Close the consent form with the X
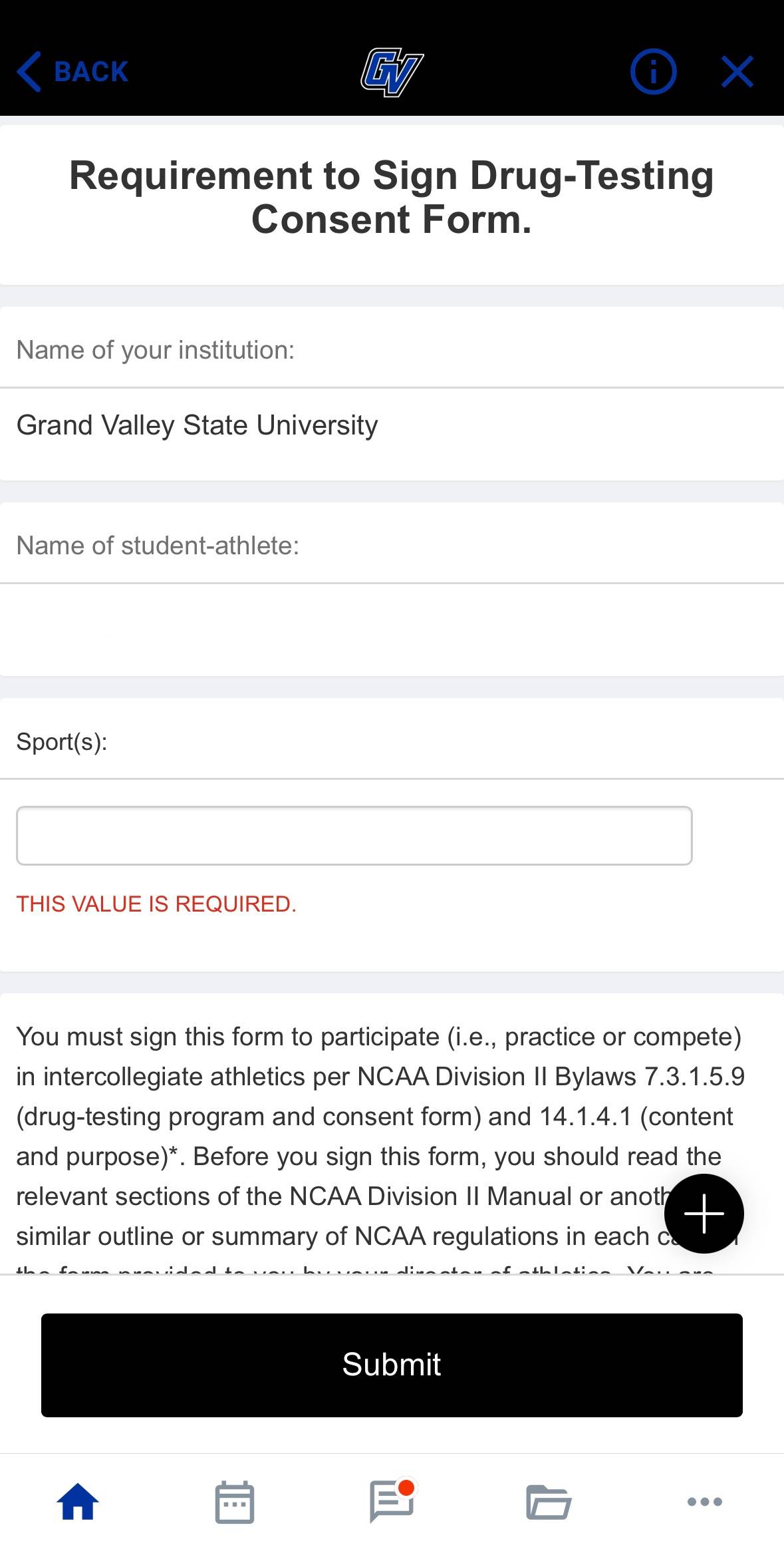 point(737,71)
